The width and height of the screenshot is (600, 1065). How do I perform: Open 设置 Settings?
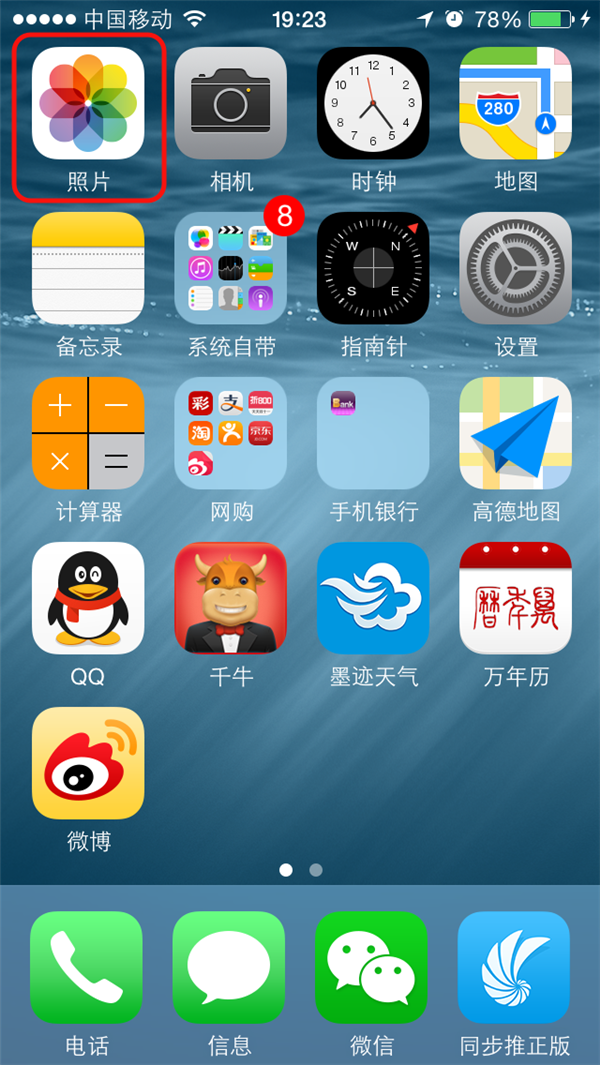[515, 268]
